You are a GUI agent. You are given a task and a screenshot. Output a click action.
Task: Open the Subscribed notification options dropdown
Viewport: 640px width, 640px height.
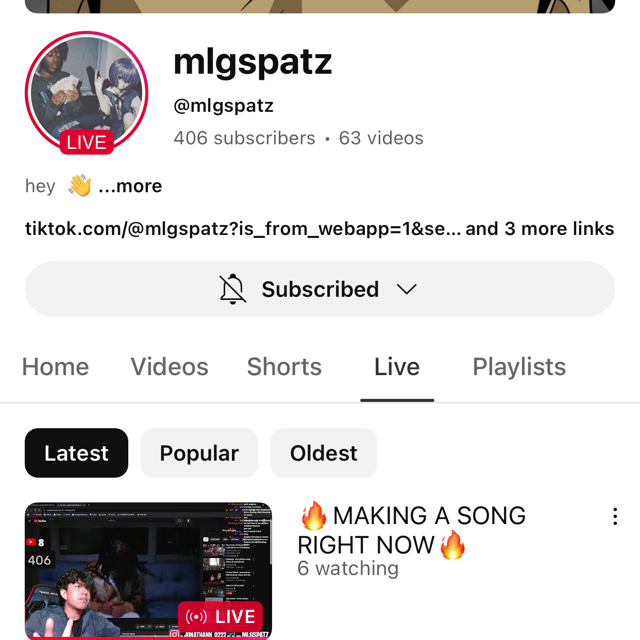pos(319,289)
